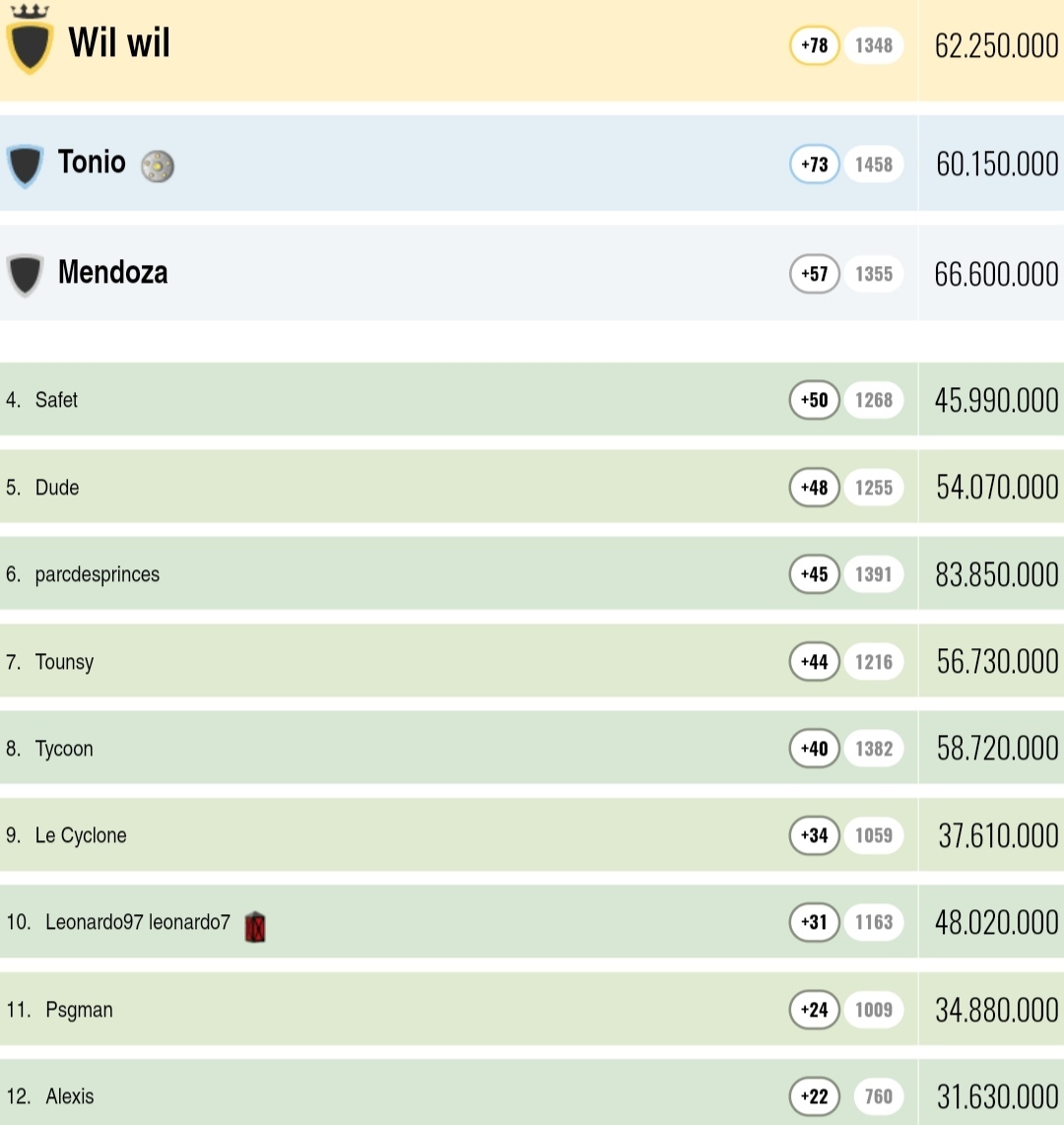View Psgman's ranking entry
Image resolution: width=1064 pixels, height=1125 pixels.
(79, 1010)
